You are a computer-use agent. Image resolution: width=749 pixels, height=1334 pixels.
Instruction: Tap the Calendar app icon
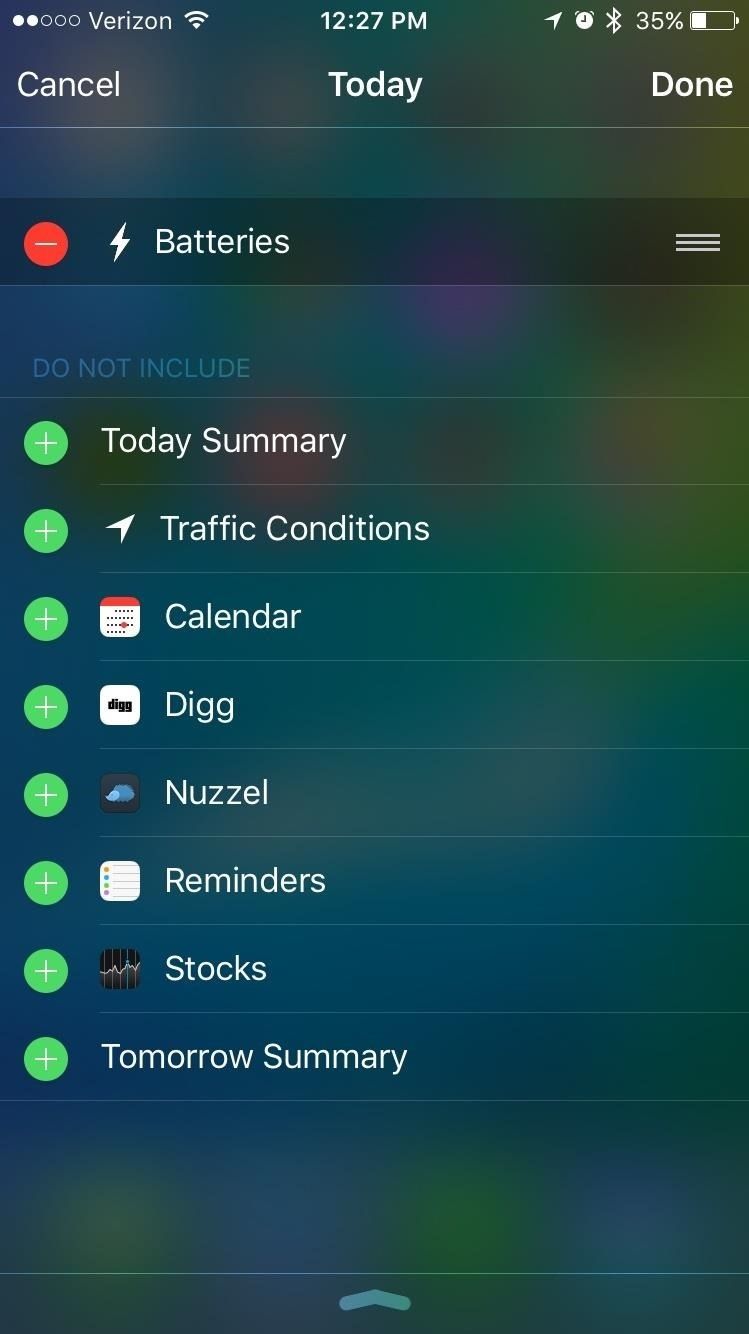(119, 617)
